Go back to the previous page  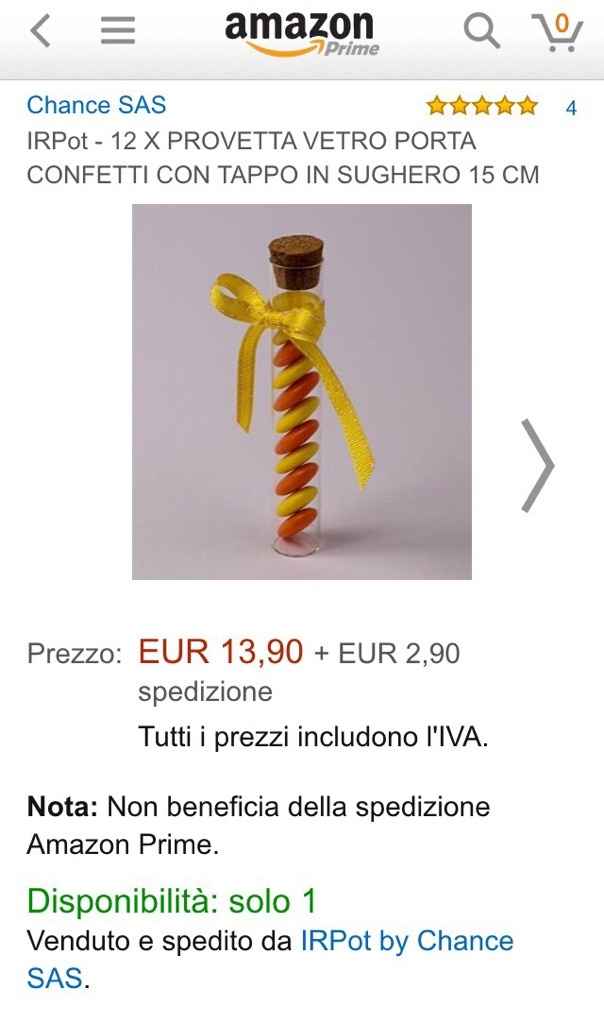[40, 31]
